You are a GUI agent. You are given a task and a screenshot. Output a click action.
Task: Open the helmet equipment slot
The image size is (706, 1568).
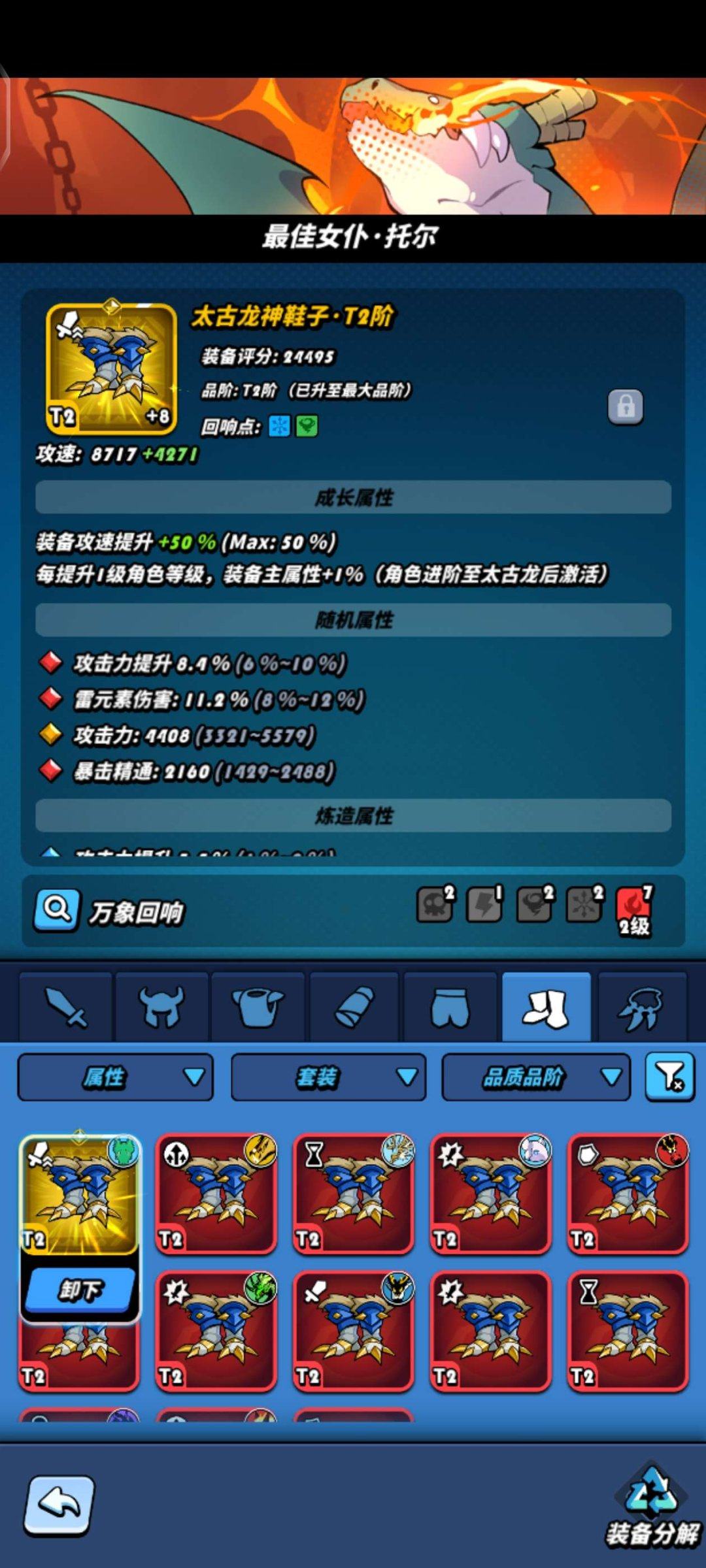pyautogui.click(x=163, y=1004)
